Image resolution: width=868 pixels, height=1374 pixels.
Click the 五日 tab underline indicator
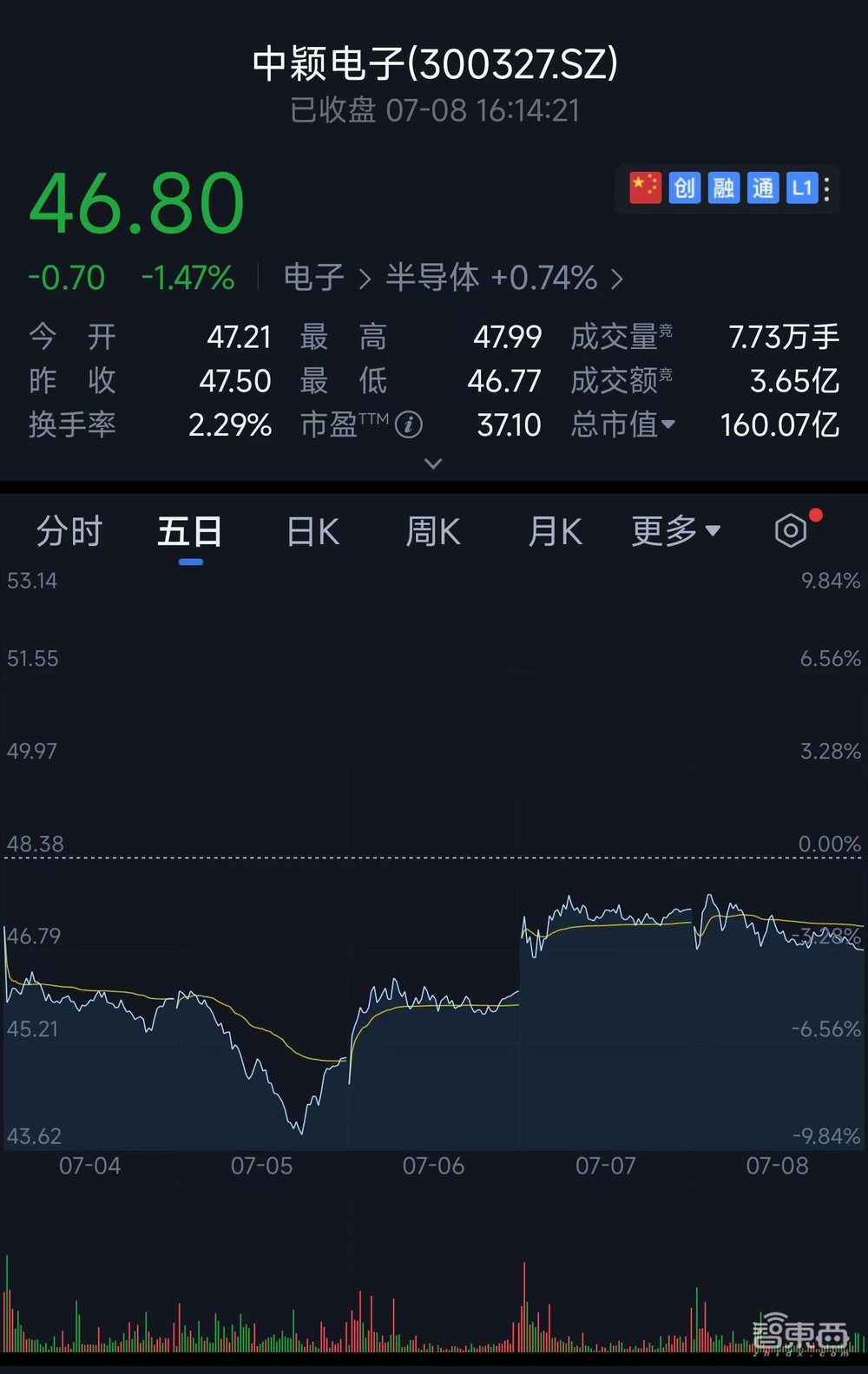click(189, 561)
